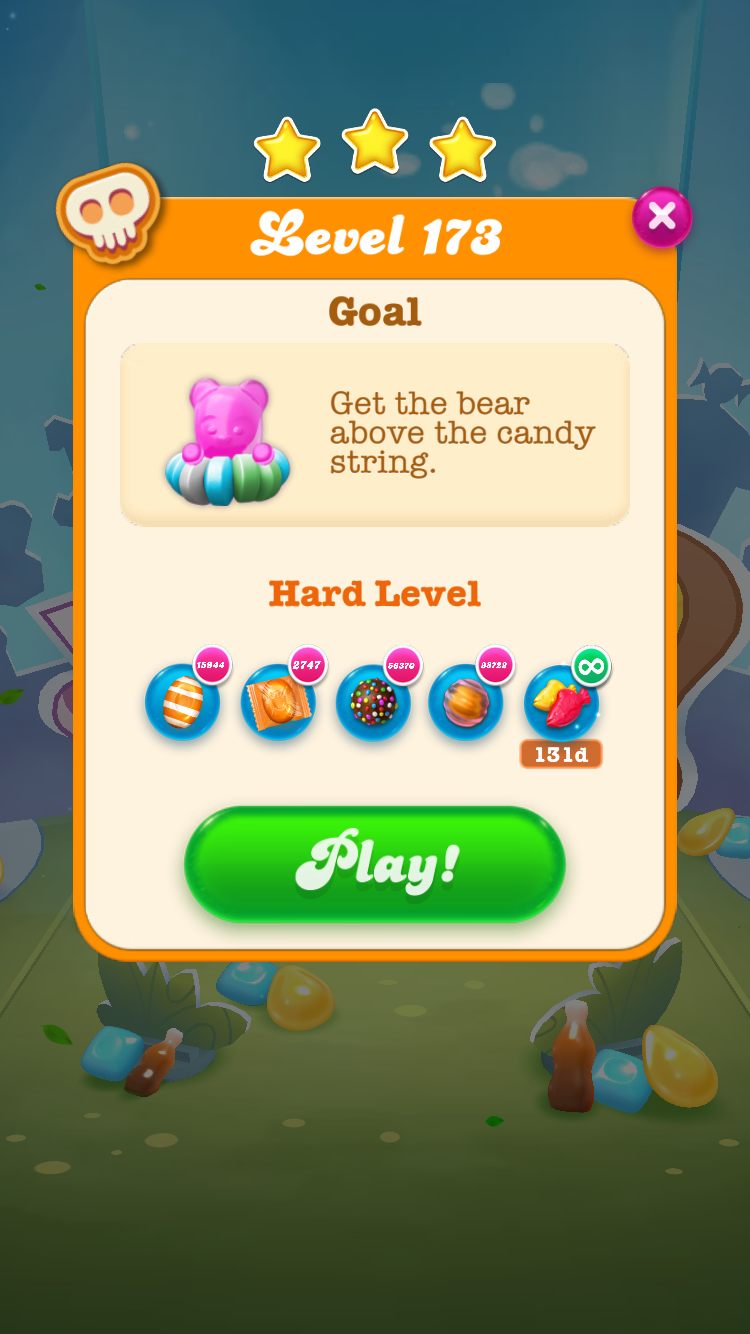Select the coconut wheel booster
This screenshot has height=1334, width=750.
pos(466,702)
